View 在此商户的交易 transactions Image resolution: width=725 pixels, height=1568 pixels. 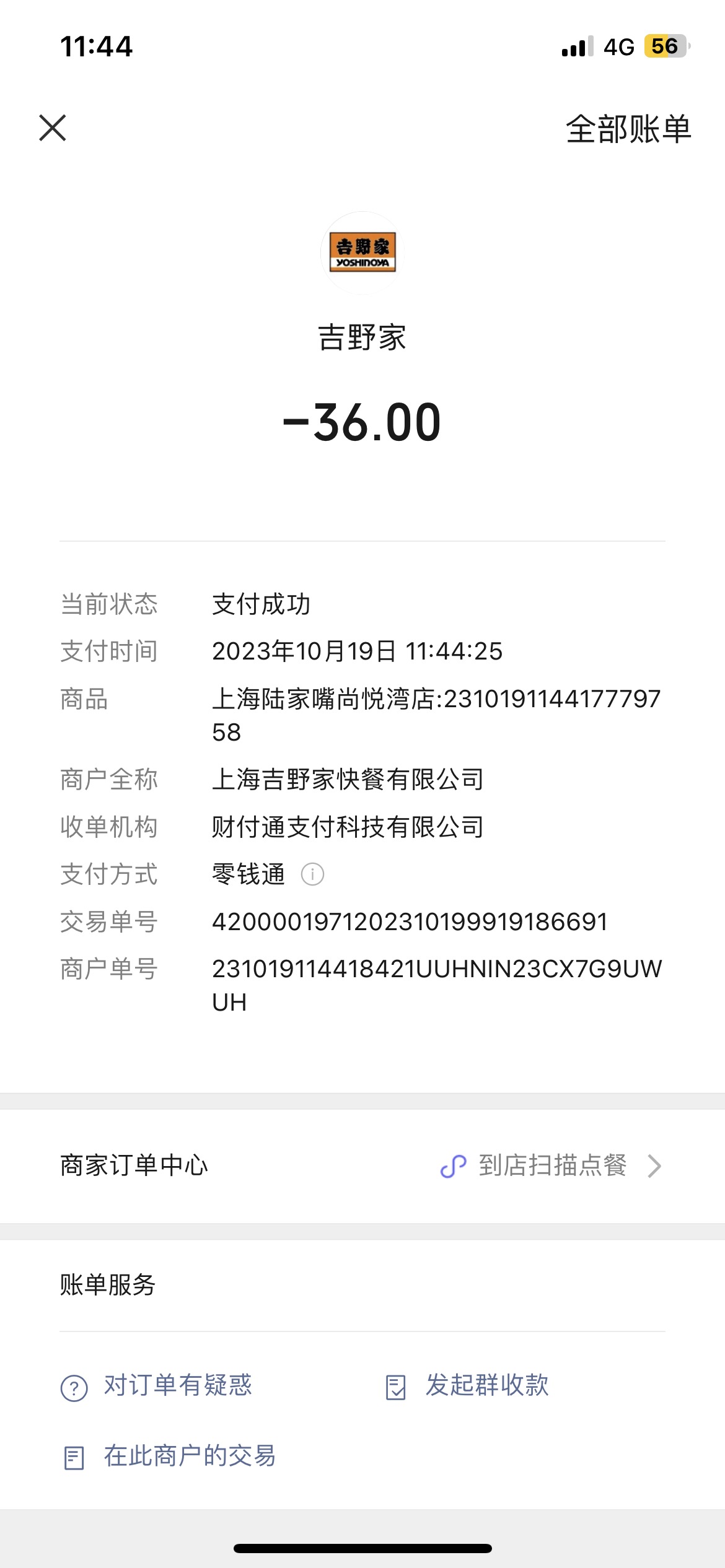point(169,1456)
